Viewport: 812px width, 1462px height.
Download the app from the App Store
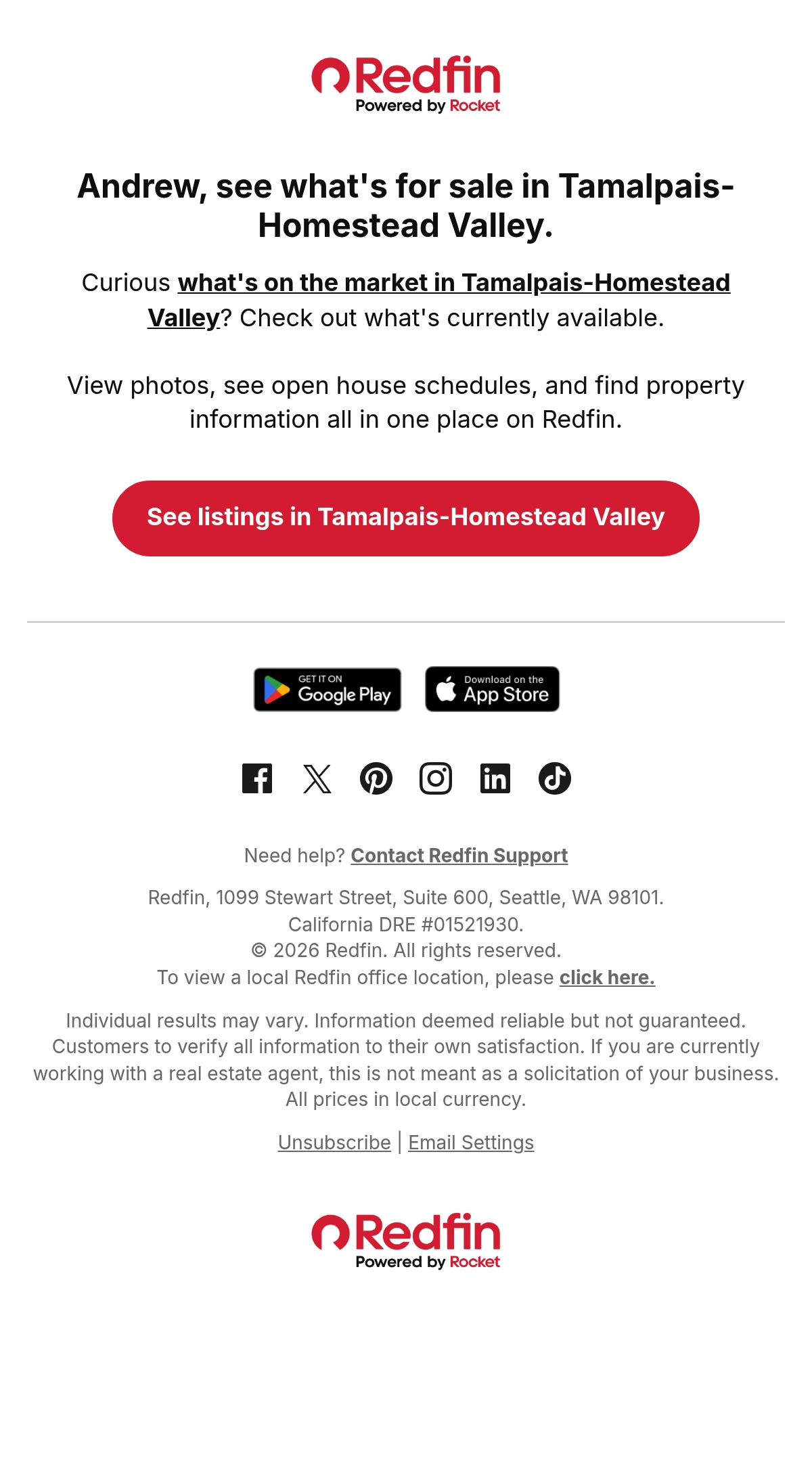tap(492, 689)
